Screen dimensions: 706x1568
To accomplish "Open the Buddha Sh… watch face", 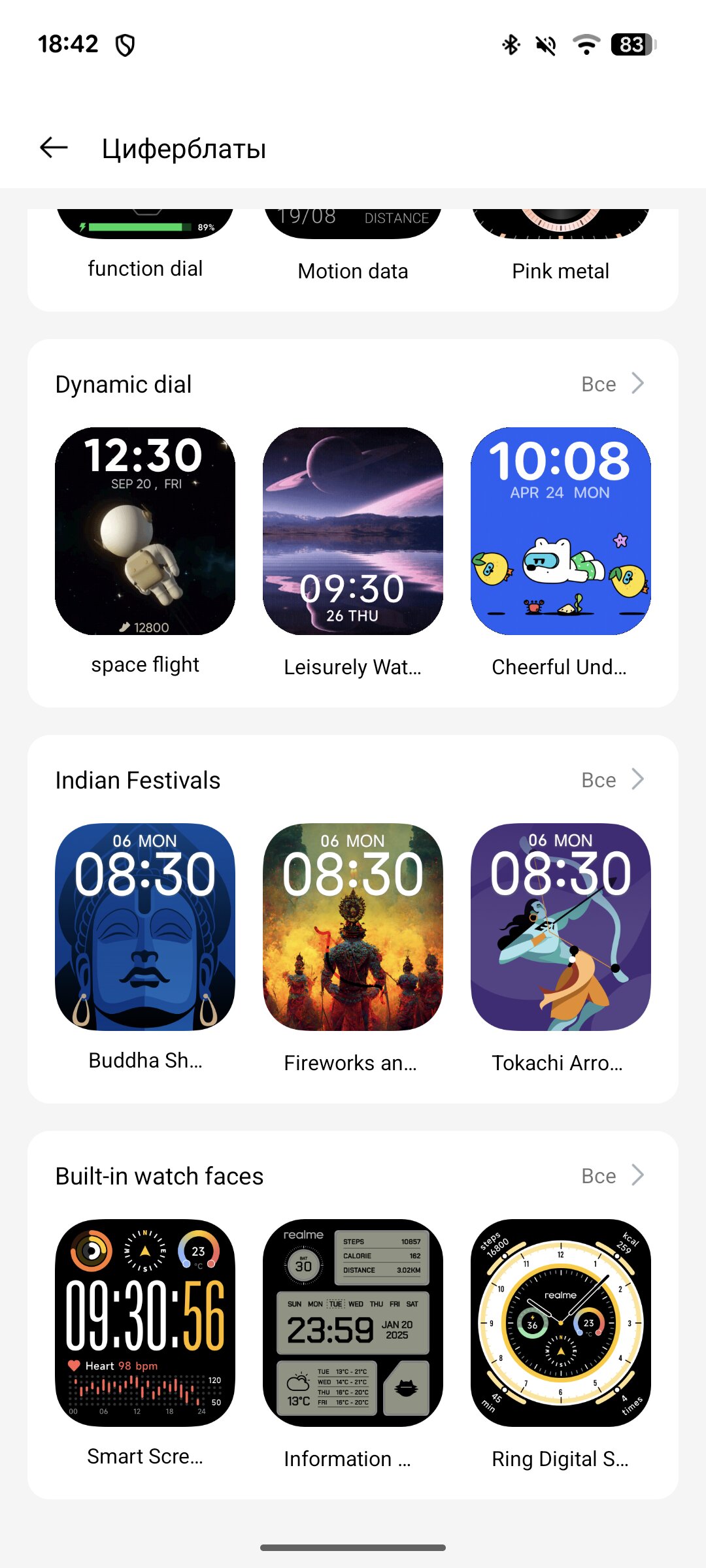I will (145, 927).
